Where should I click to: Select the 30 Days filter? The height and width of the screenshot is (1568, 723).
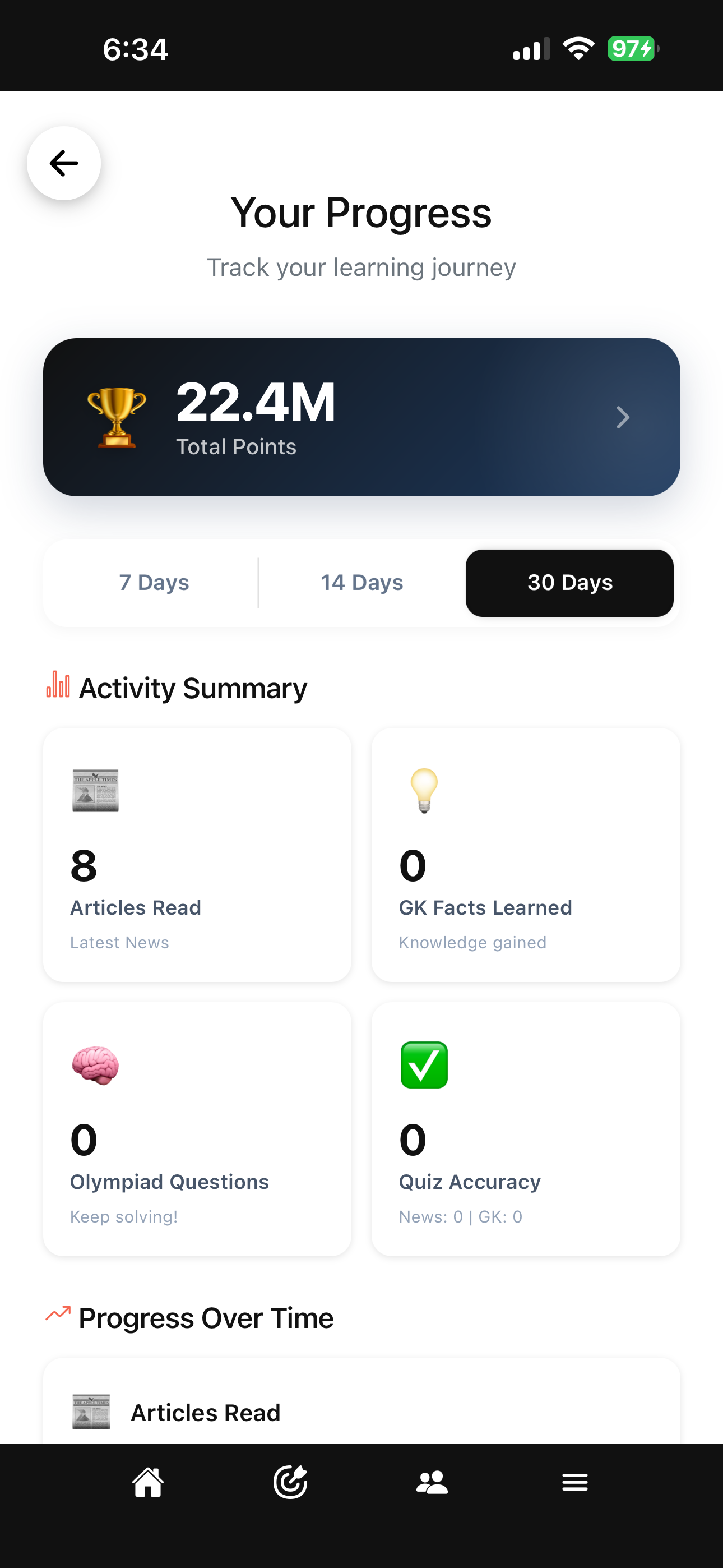(x=569, y=583)
